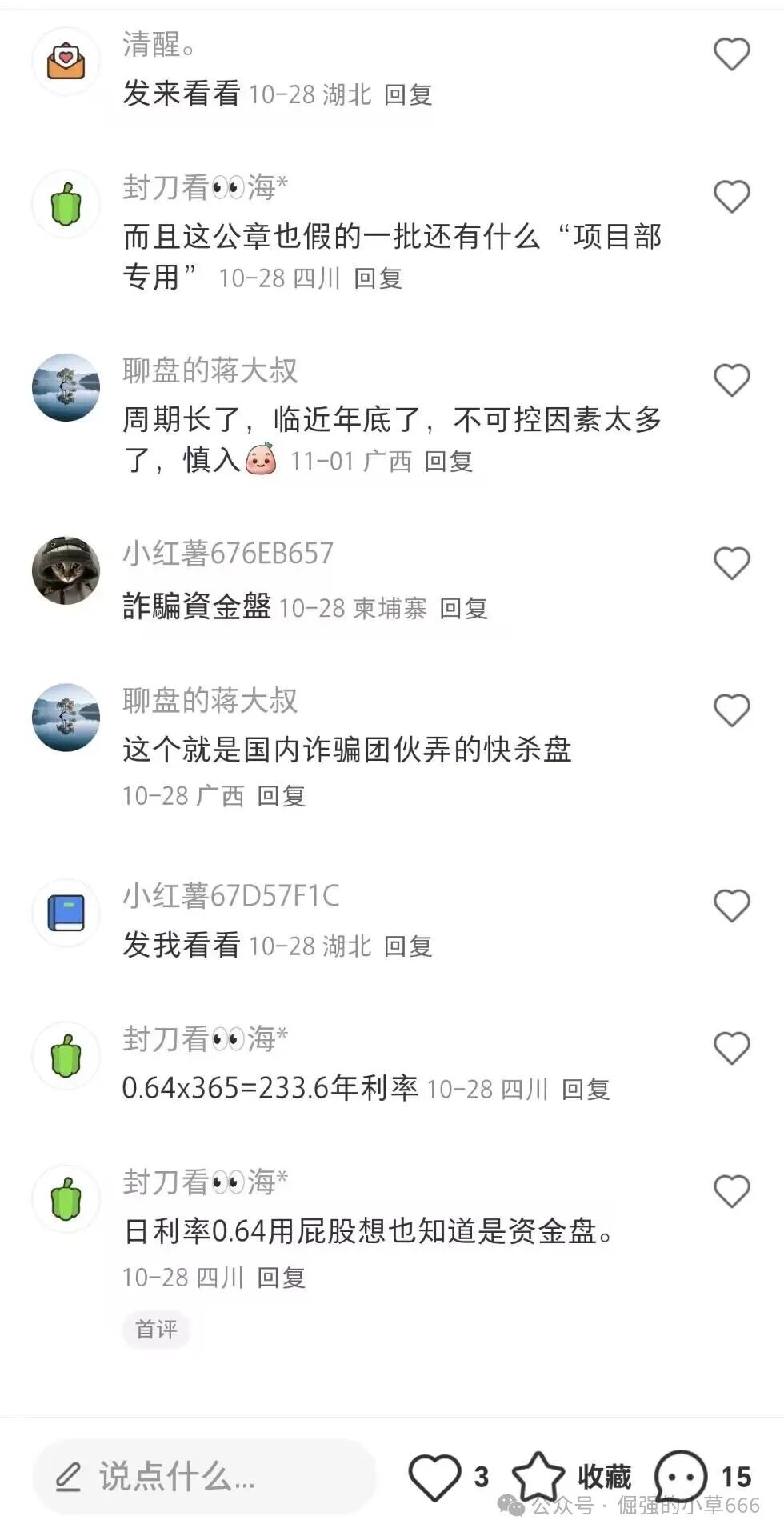Like the comment mentioning "项目部专用"
Screen dimensions: 784x1536
tap(731, 197)
